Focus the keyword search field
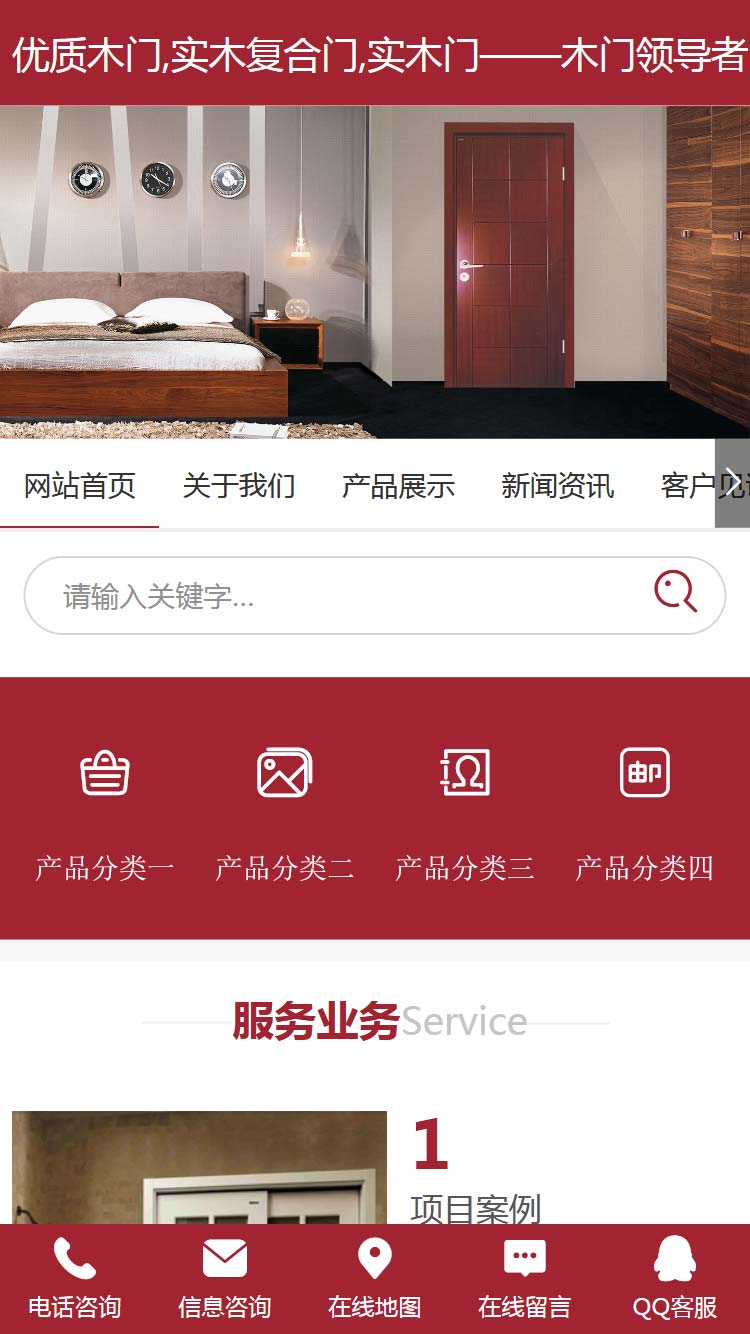Screen dimensions: 750x1334 click(x=340, y=596)
